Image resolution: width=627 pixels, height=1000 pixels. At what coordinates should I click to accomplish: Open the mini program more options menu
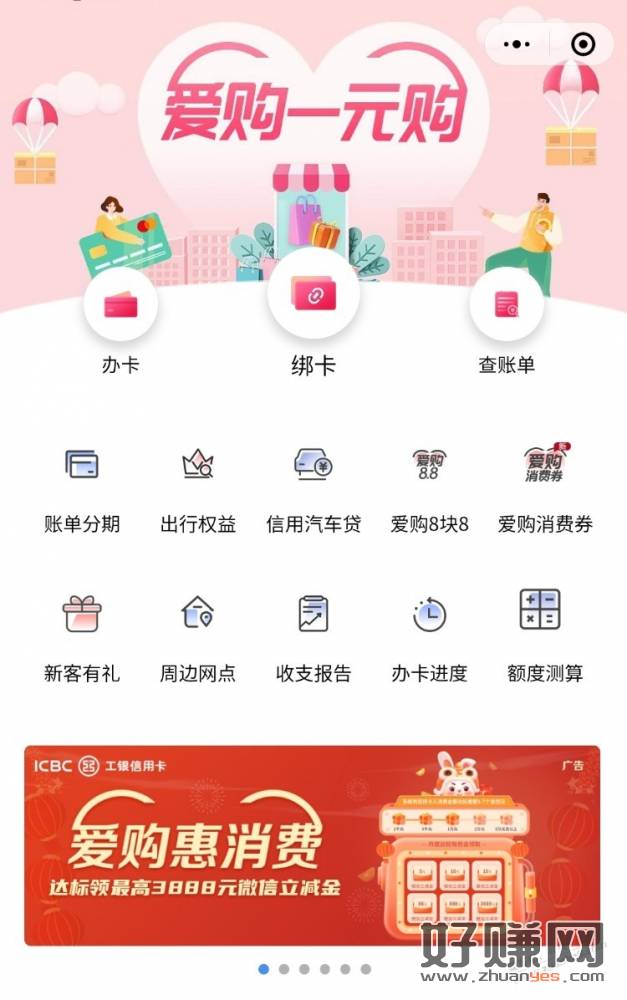tap(517, 44)
